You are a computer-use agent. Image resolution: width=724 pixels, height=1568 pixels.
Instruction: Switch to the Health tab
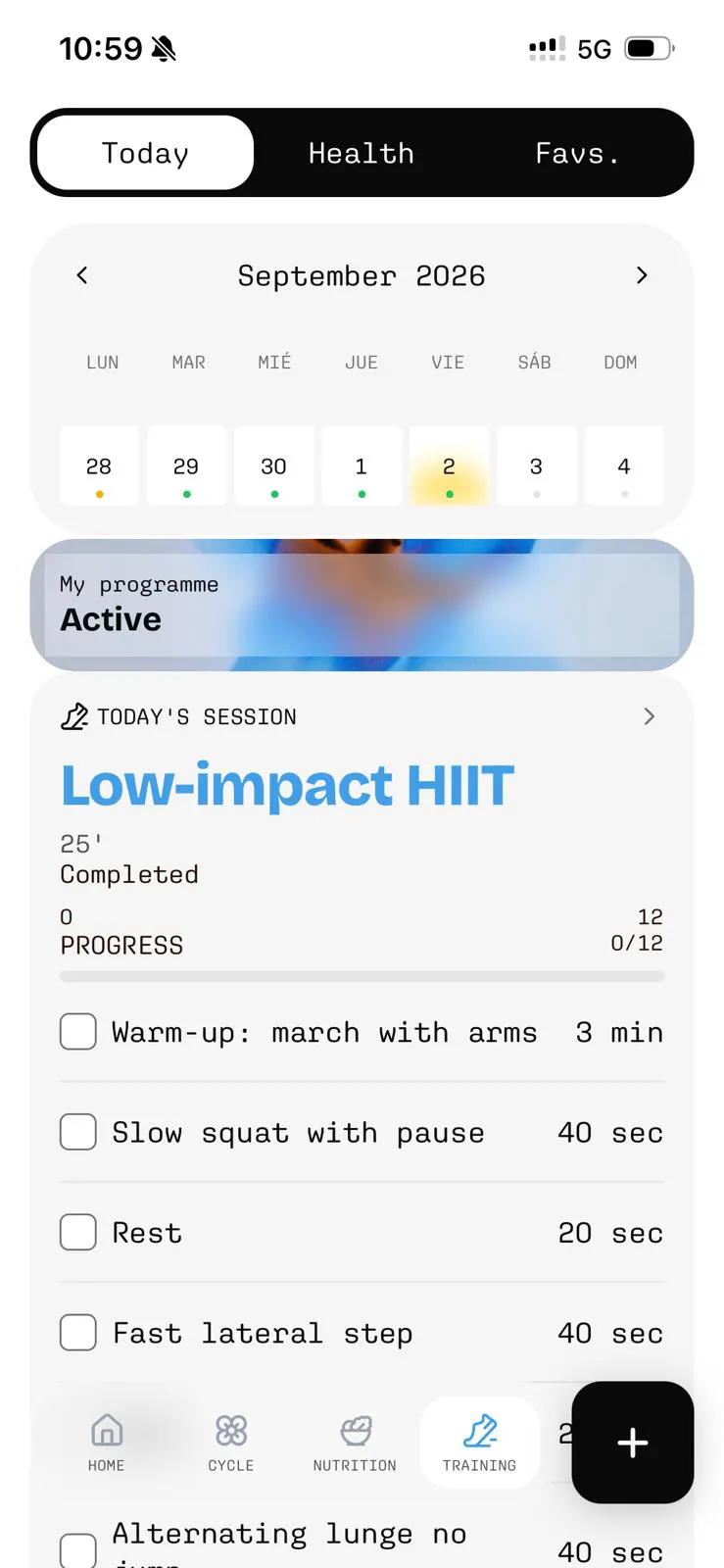pos(362,153)
